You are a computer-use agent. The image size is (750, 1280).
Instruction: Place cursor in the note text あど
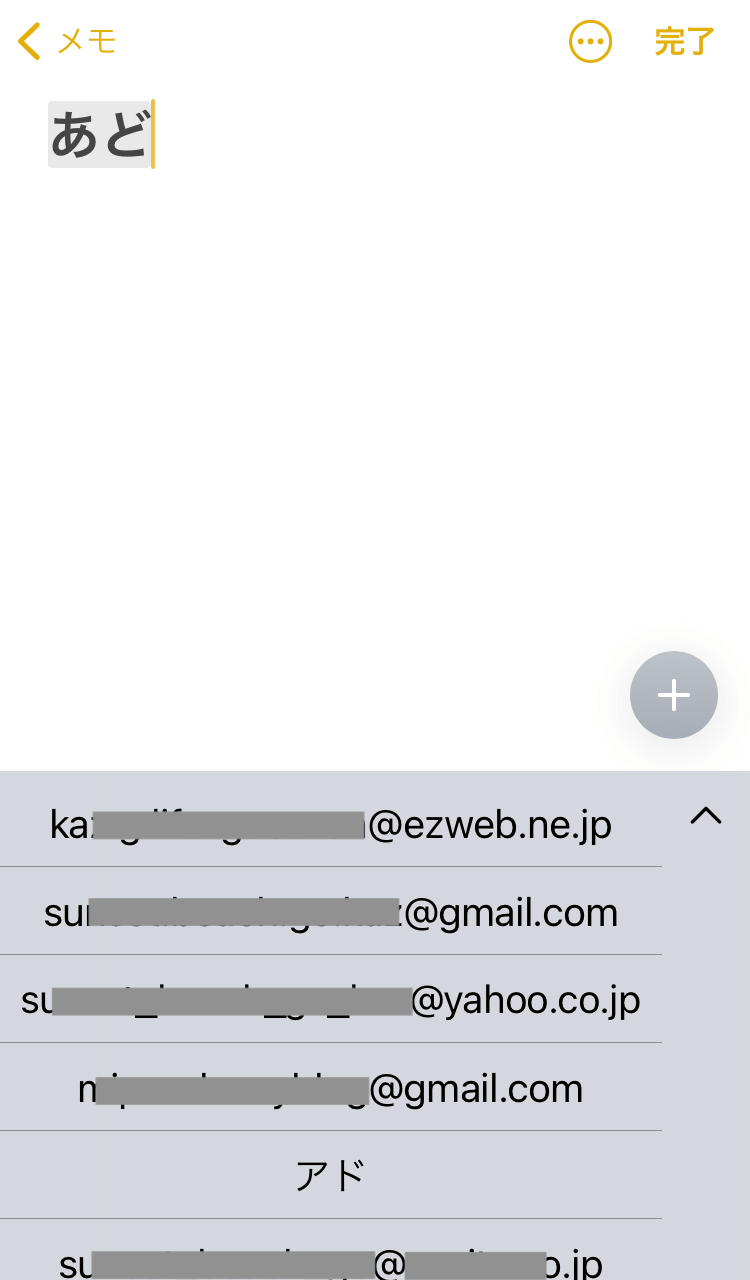[x=100, y=134]
